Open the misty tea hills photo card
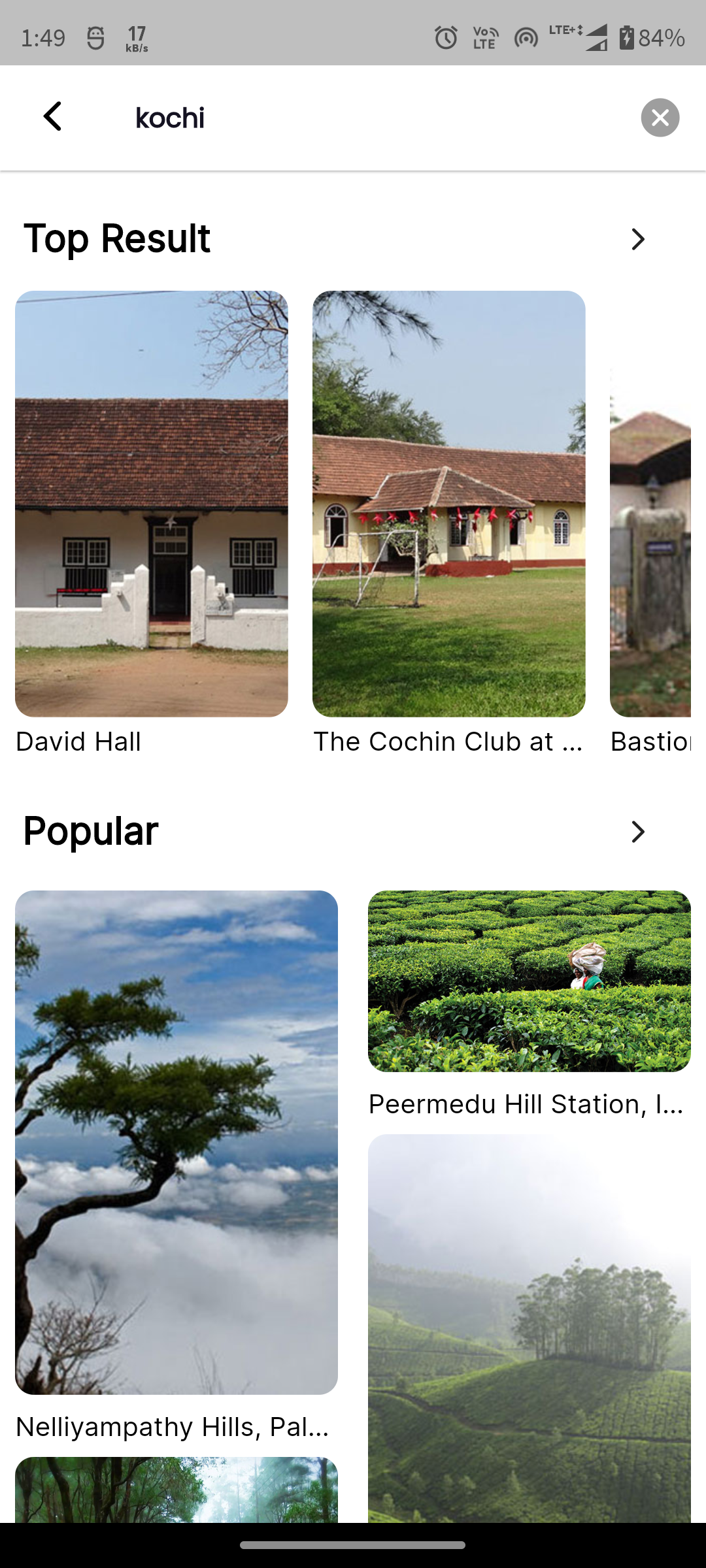Image resolution: width=706 pixels, height=1568 pixels. tap(529, 1326)
